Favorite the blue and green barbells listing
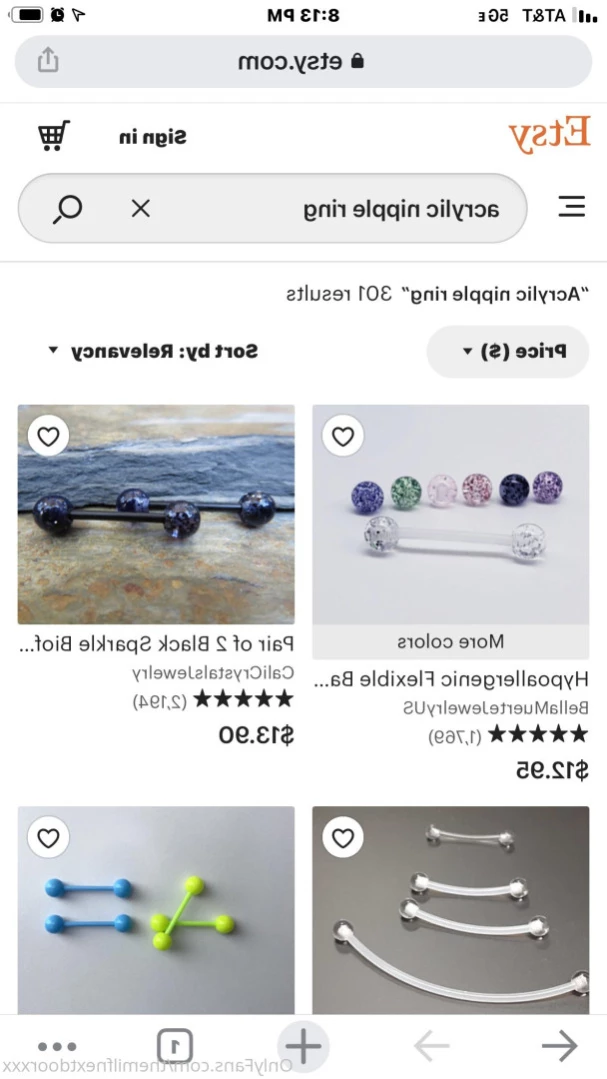 [48, 838]
